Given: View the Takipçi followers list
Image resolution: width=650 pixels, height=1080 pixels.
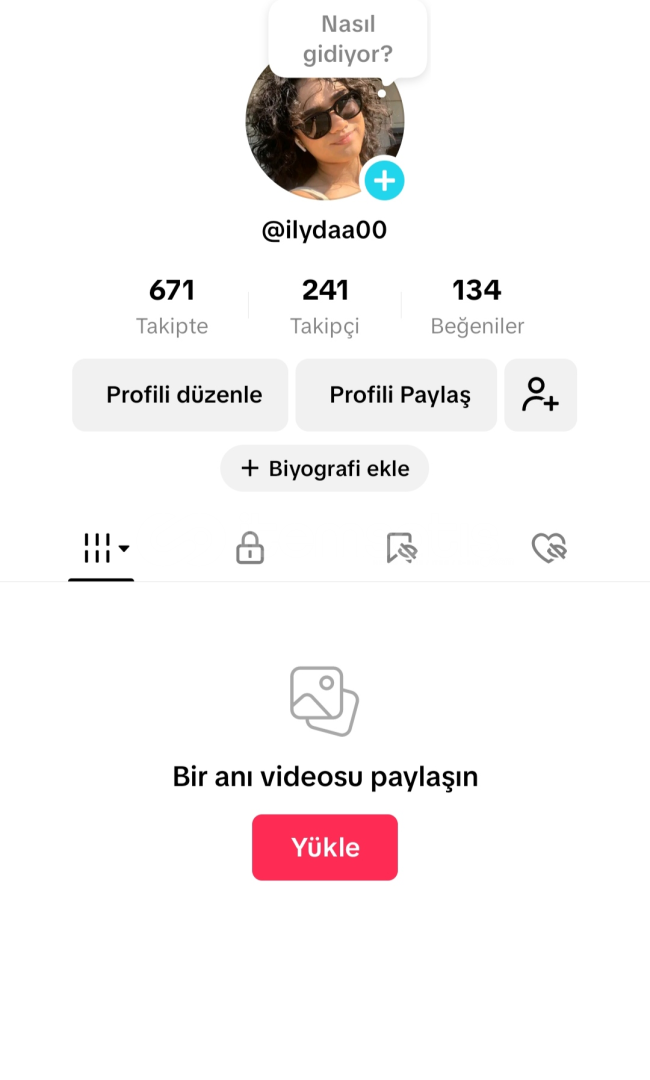Looking at the screenshot, I should point(324,307).
